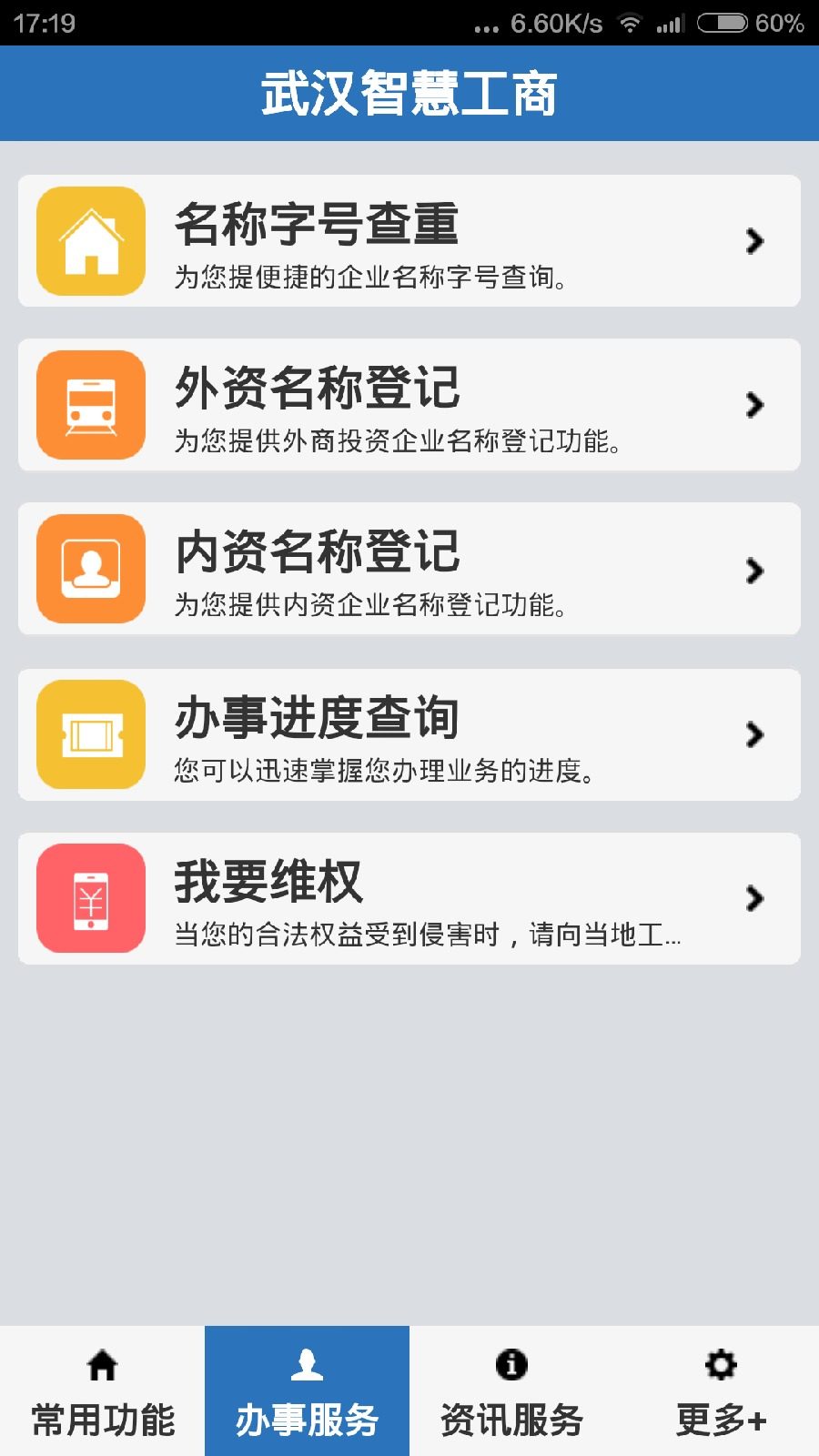Viewport: 819px width, 1456px height.
Task: Go to the 资讯服务 tab
Action: click(511, 1392)
